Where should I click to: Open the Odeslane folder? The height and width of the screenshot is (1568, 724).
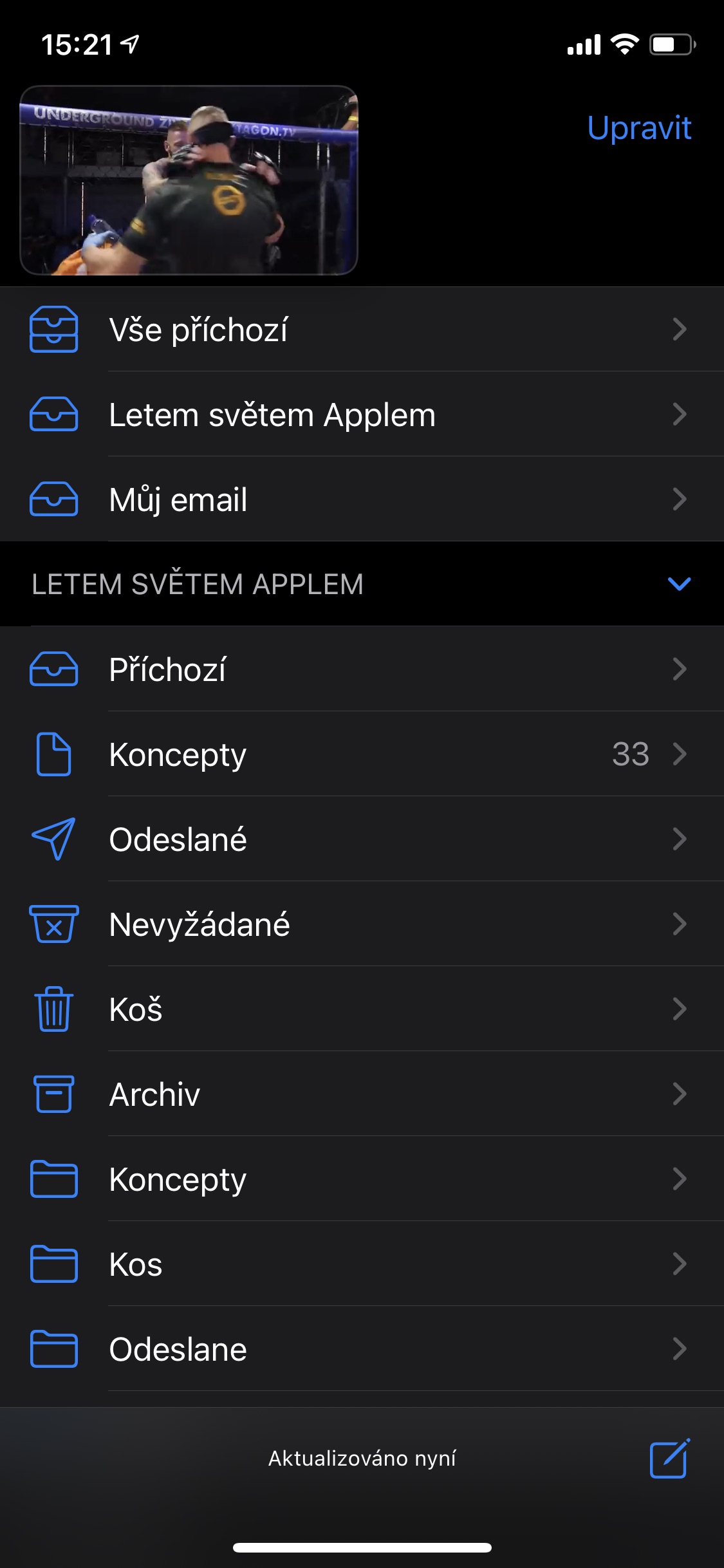pos(360,1349)
